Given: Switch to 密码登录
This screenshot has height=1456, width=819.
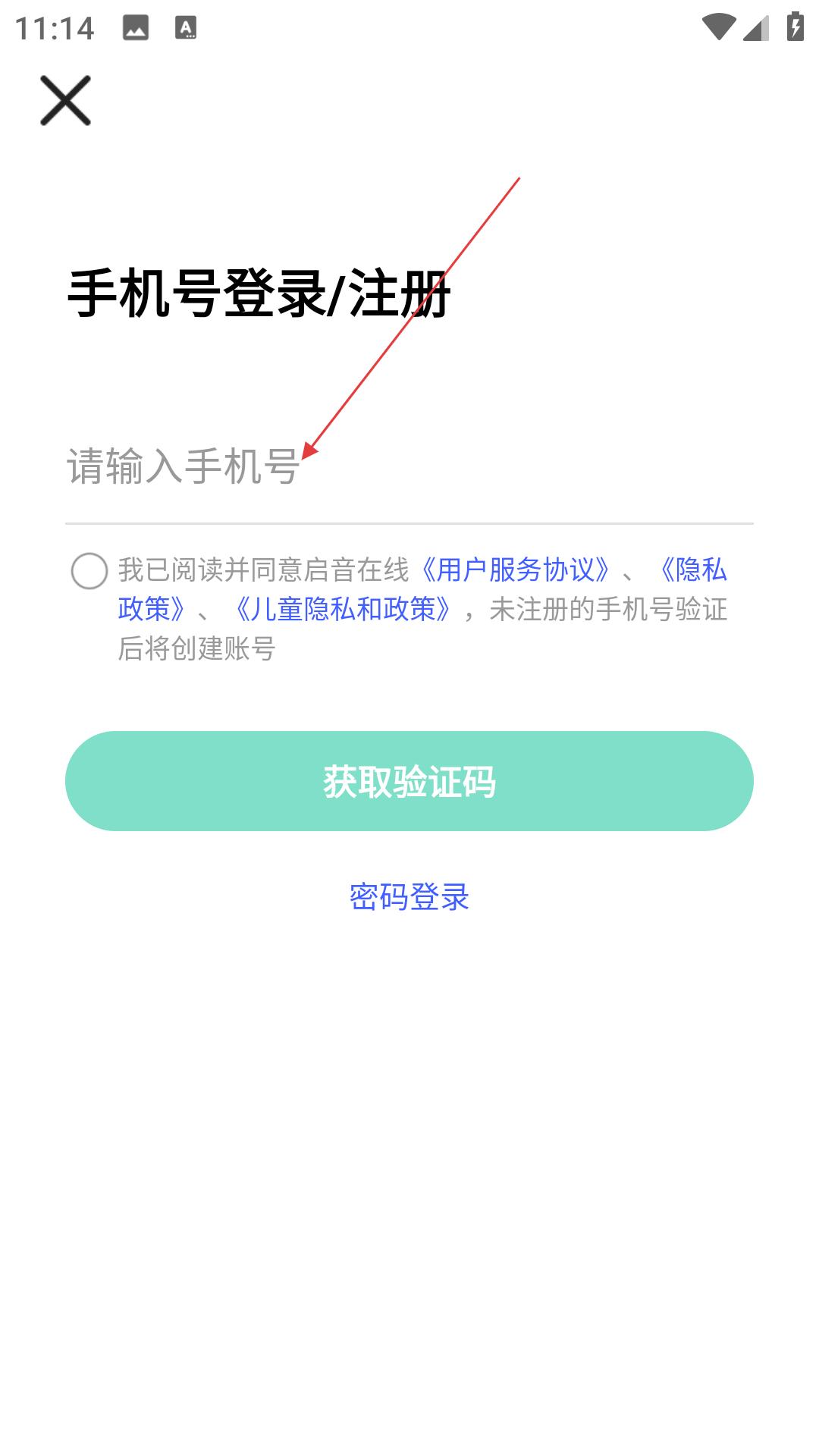Looking at the screenshot, I should tap(409, 897).
